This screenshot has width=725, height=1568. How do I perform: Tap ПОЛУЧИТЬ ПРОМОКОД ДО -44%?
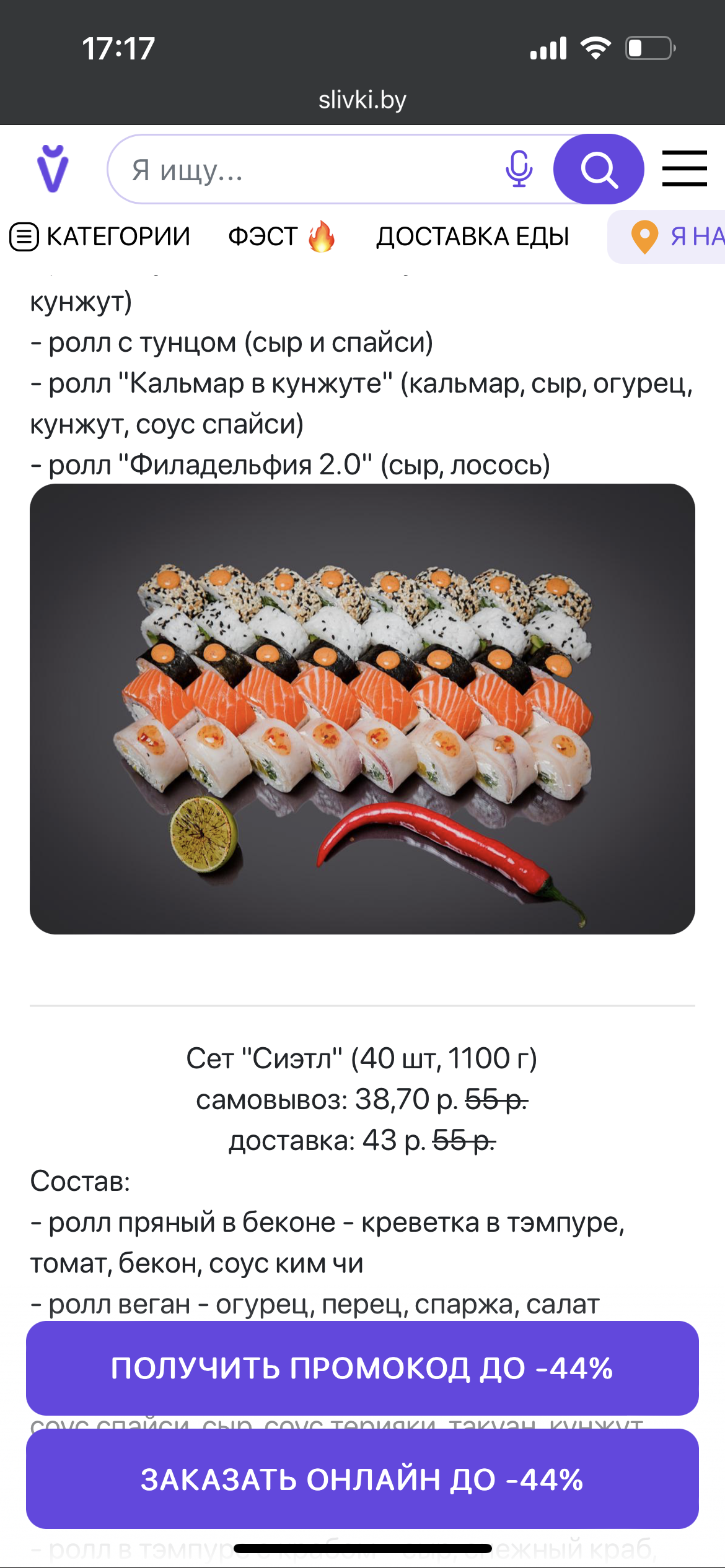362,1368
